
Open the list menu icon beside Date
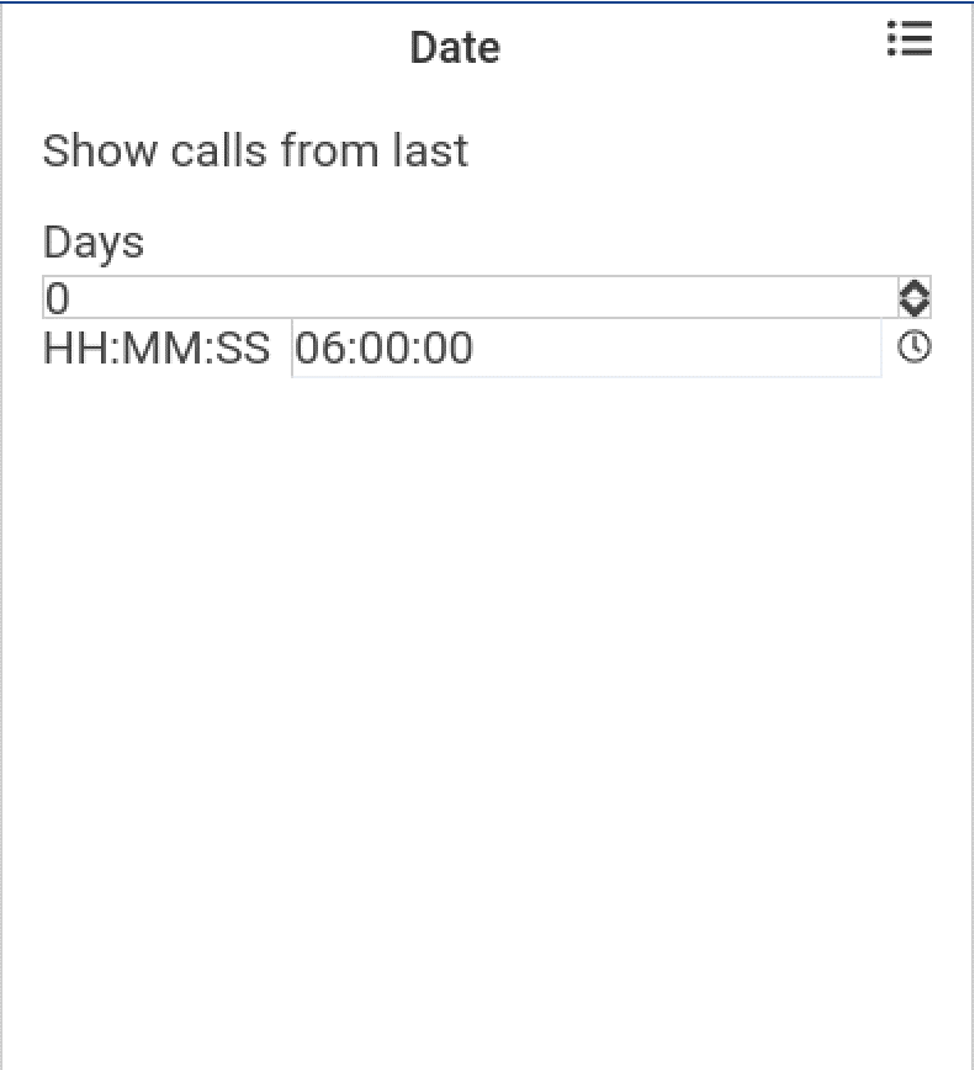click(x=909, y=40)
